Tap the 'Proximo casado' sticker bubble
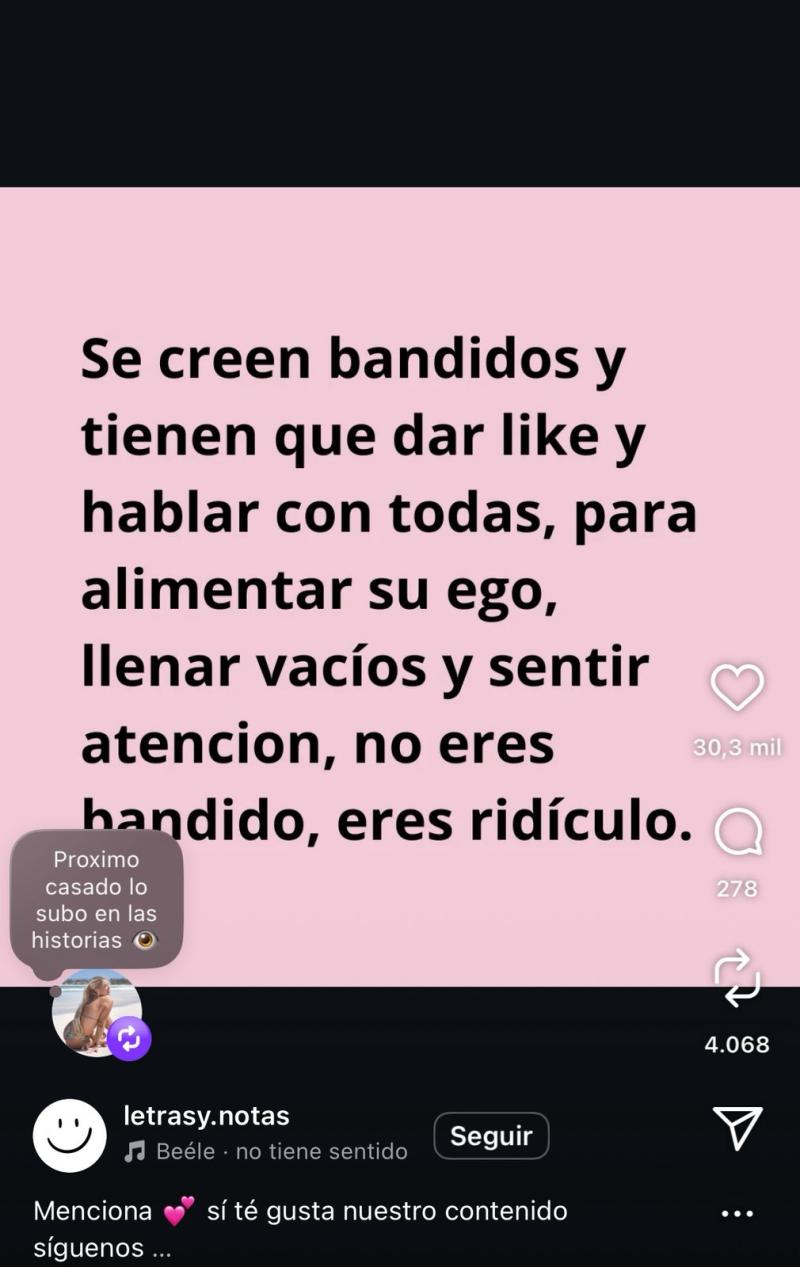Viewport: 800px width, 1267px height. [96, 898]
